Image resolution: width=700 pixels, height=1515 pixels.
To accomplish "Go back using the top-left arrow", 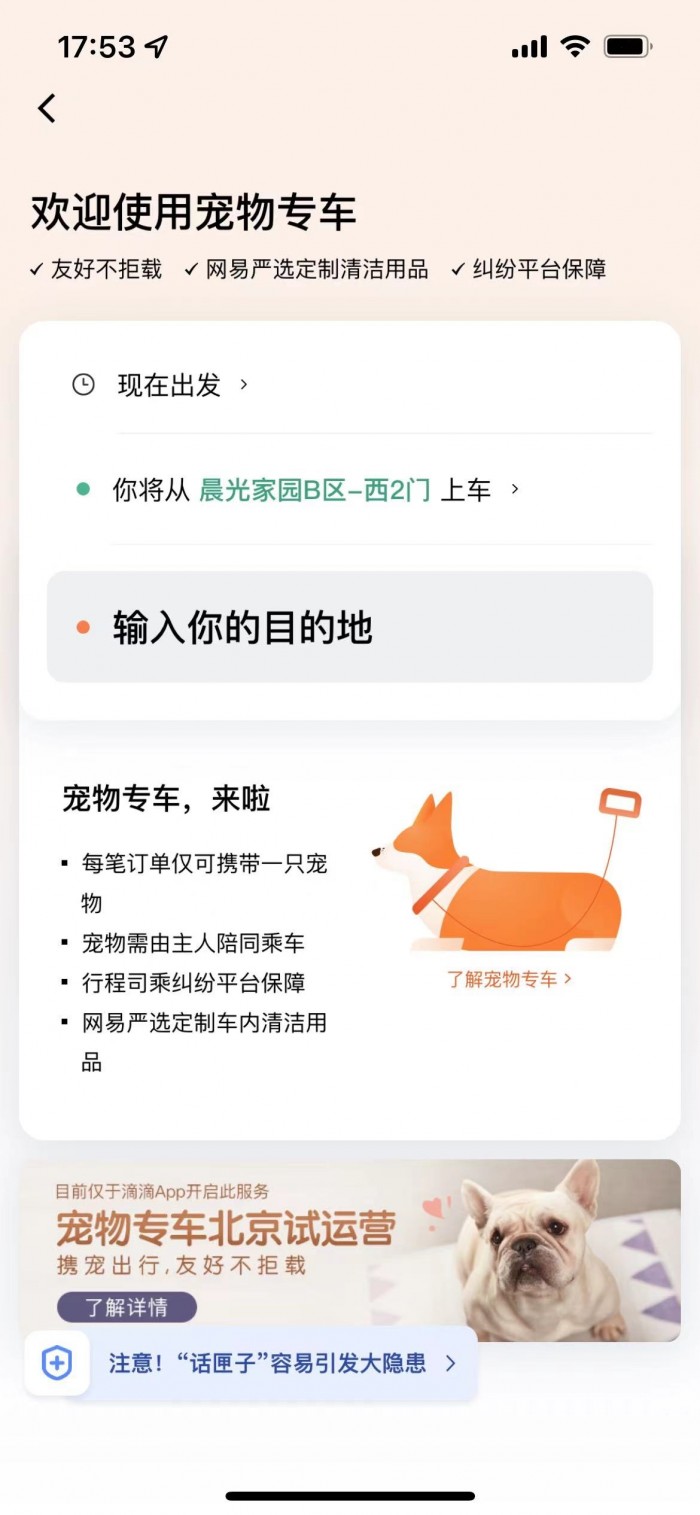I will click(x=47, y=108).
